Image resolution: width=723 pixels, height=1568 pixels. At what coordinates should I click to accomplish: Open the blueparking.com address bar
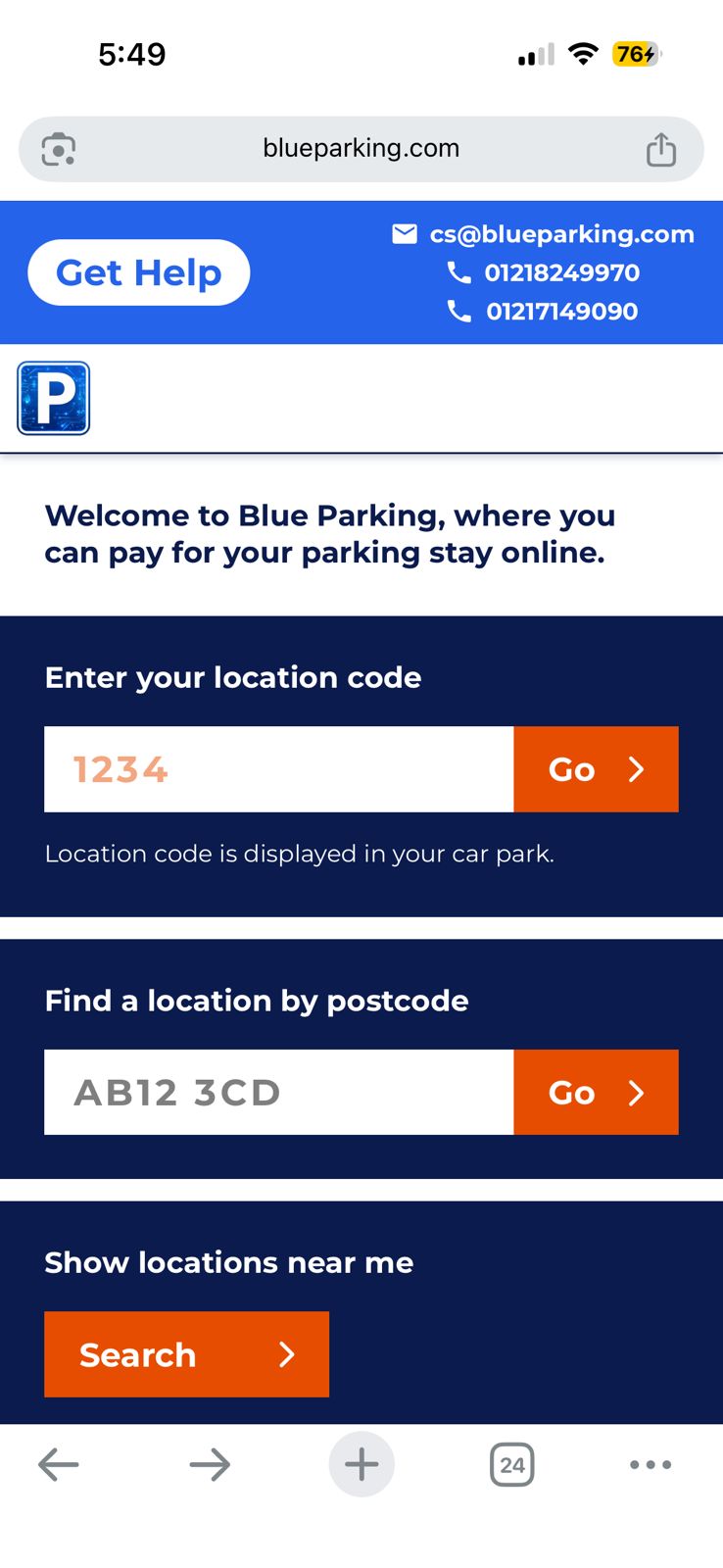[x=361, y=149]
